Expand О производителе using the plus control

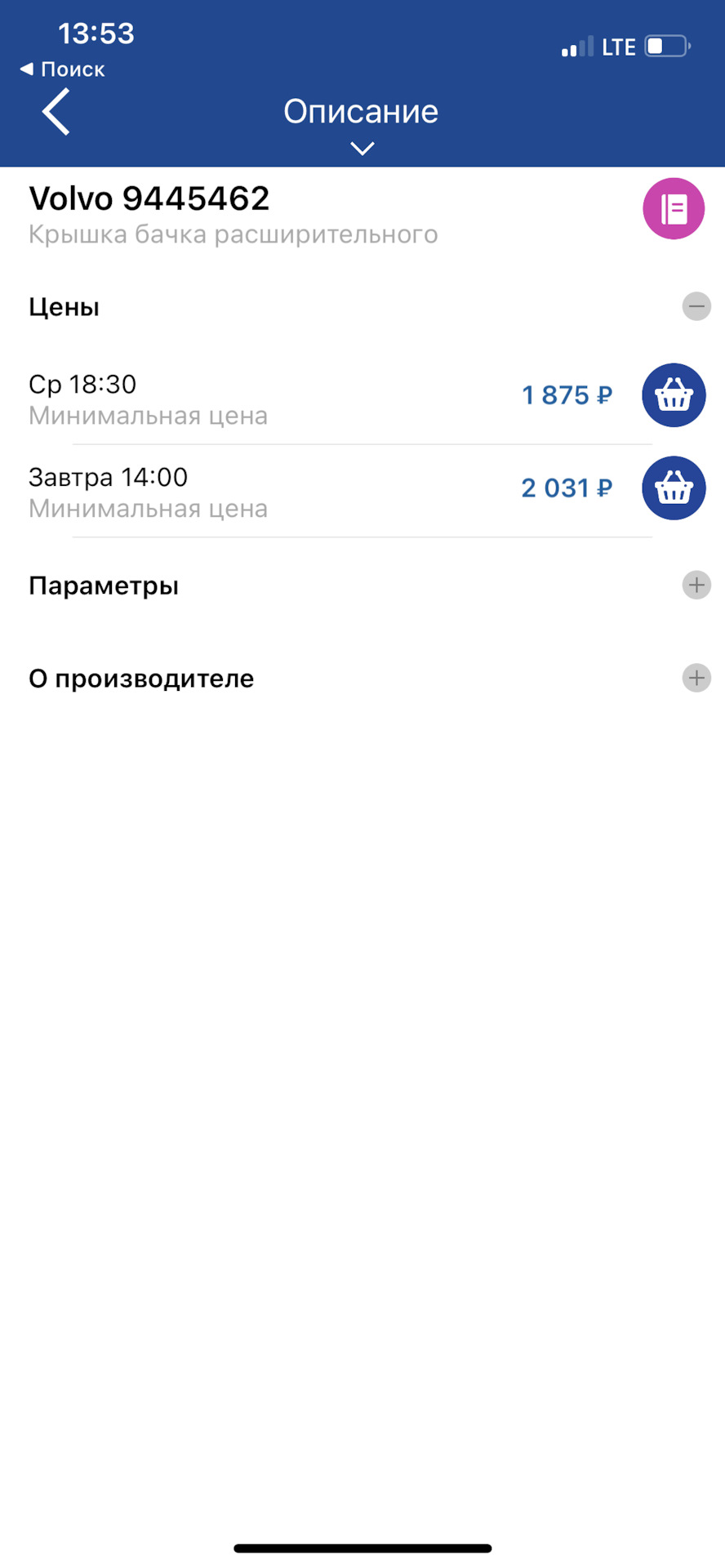pos(696,677)
